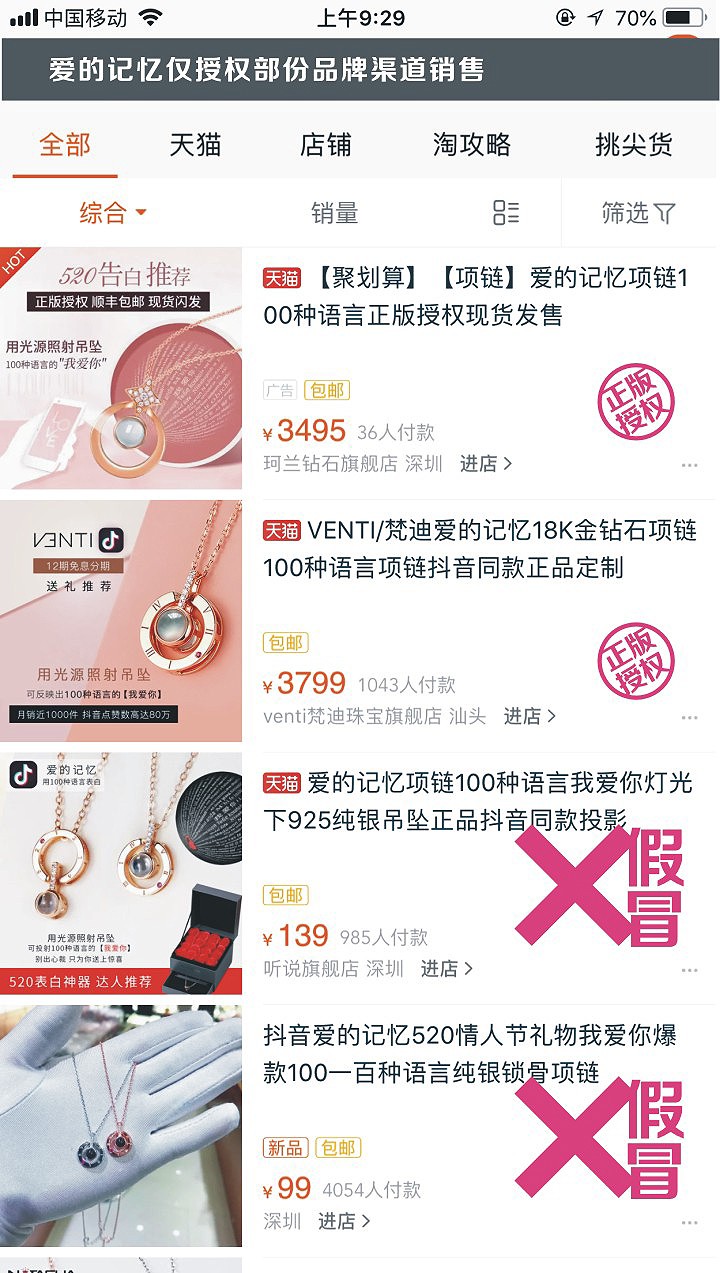Open more options for the 3495 necklace
Screen dimensions: 720x1273
(x=689, y=466)
